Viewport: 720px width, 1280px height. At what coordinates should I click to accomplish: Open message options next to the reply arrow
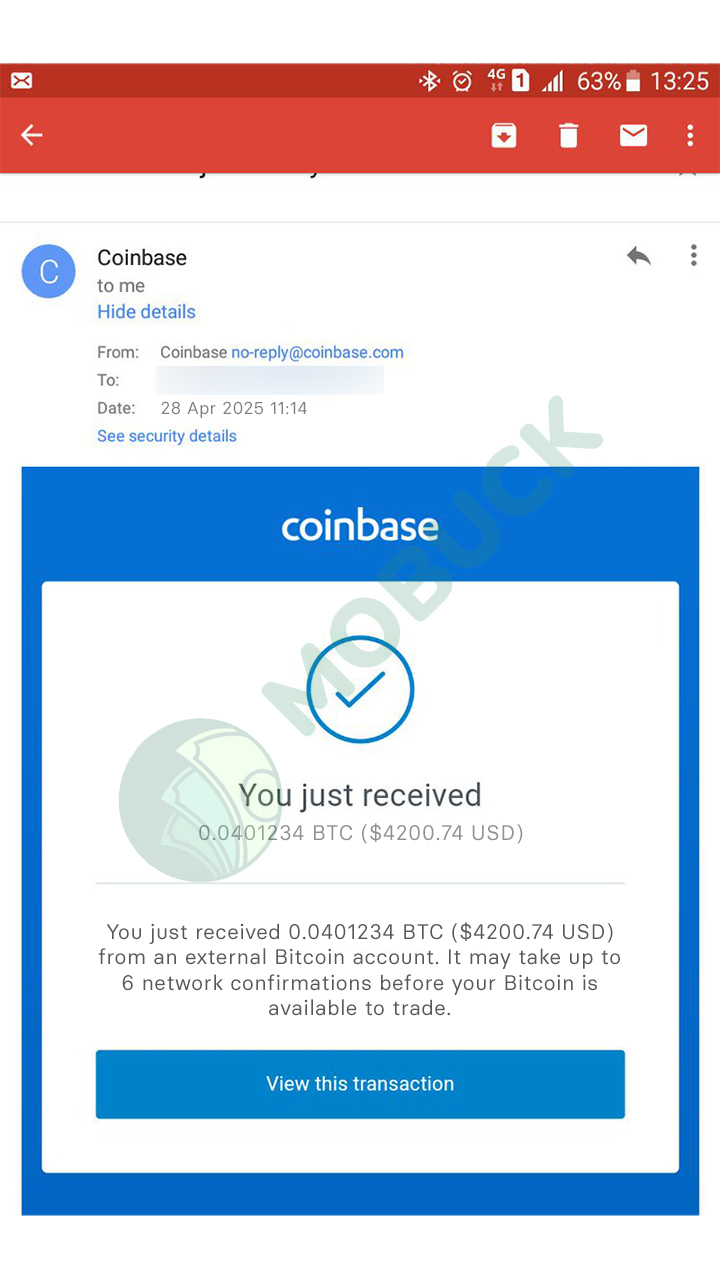693,256
